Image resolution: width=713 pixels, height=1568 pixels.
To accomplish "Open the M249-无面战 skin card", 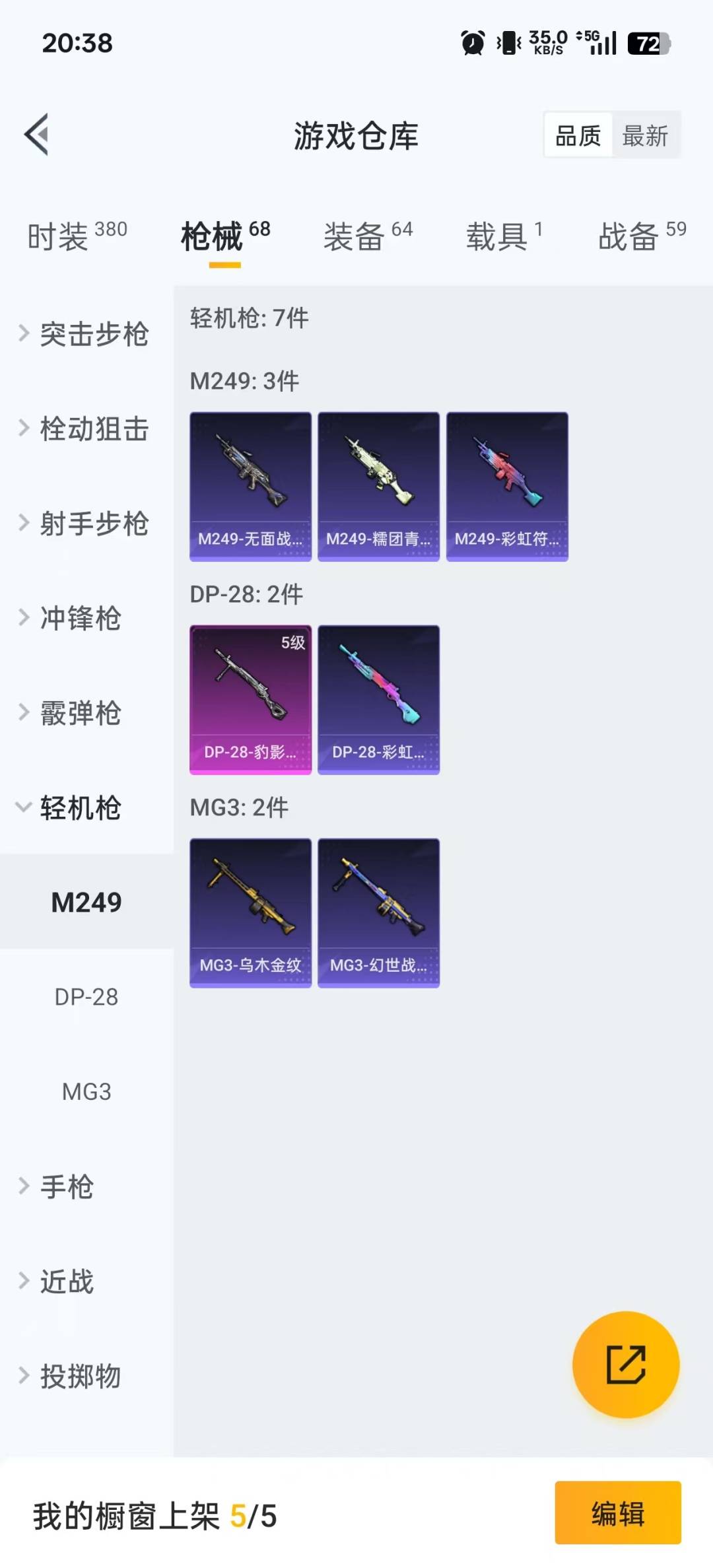I will pos(250,487).
